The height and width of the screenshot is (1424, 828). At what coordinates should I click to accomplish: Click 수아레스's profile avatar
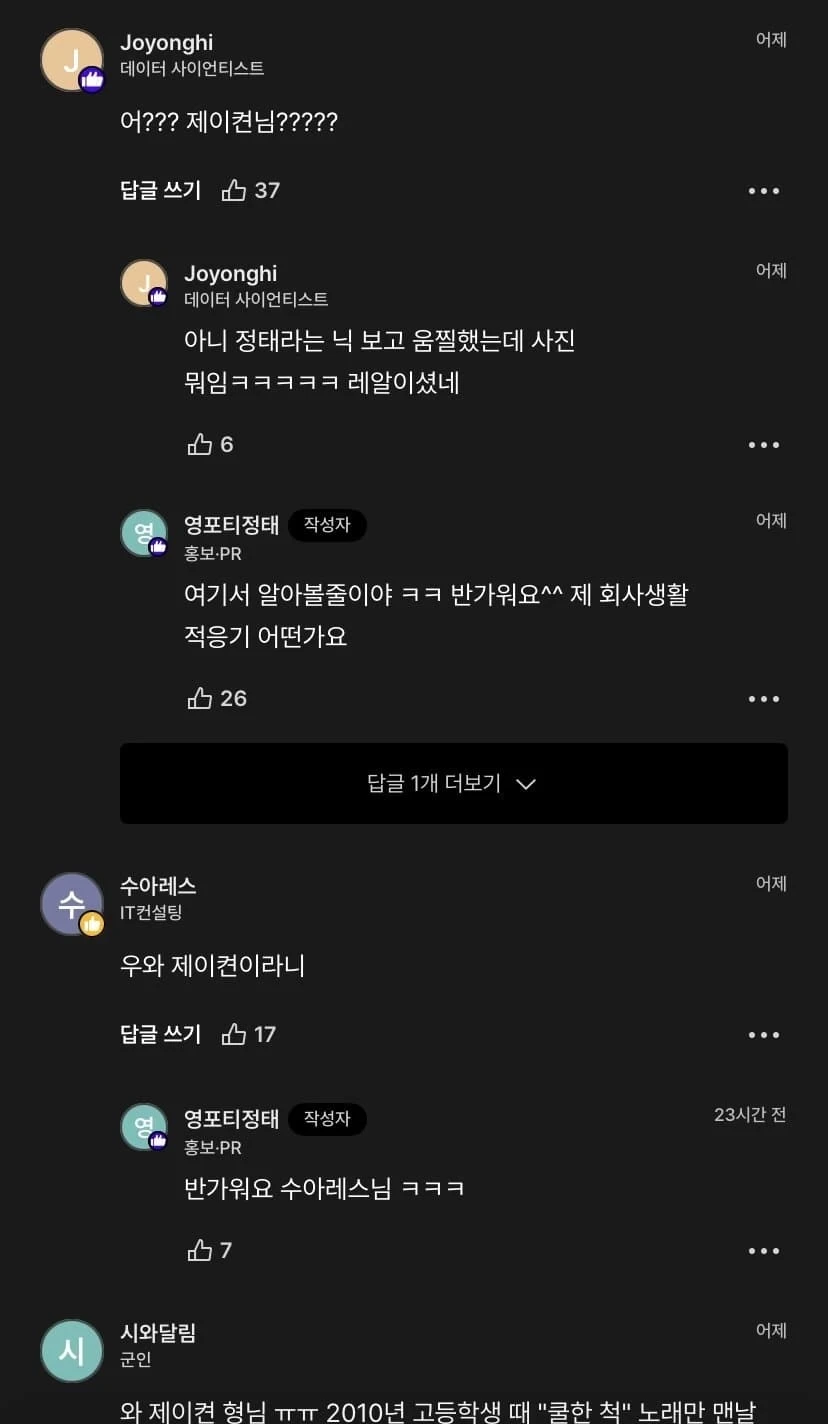click(x=71, y=903)
